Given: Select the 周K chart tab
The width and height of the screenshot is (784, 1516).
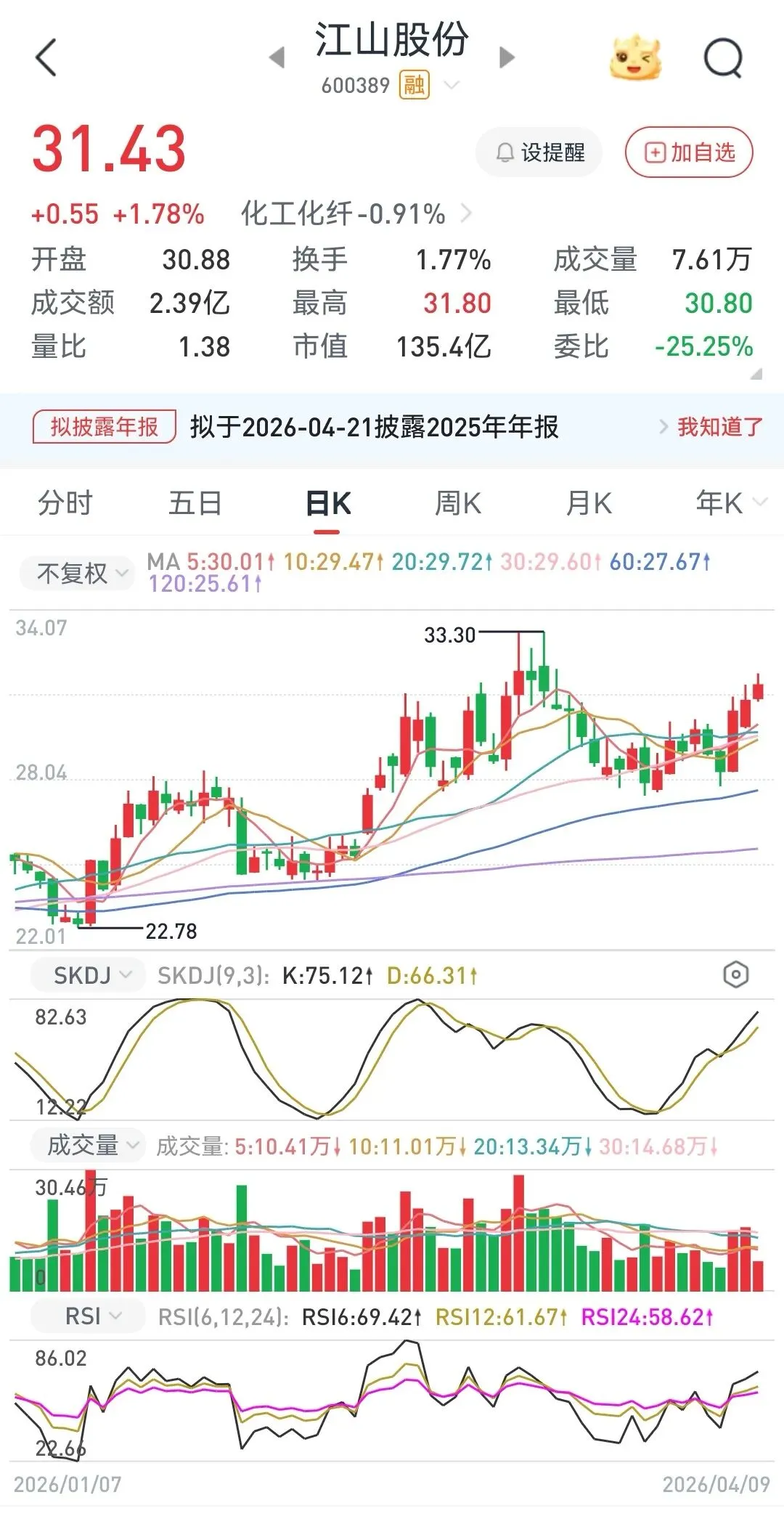Looking at the screenshot, I should [x=457, y=503].
